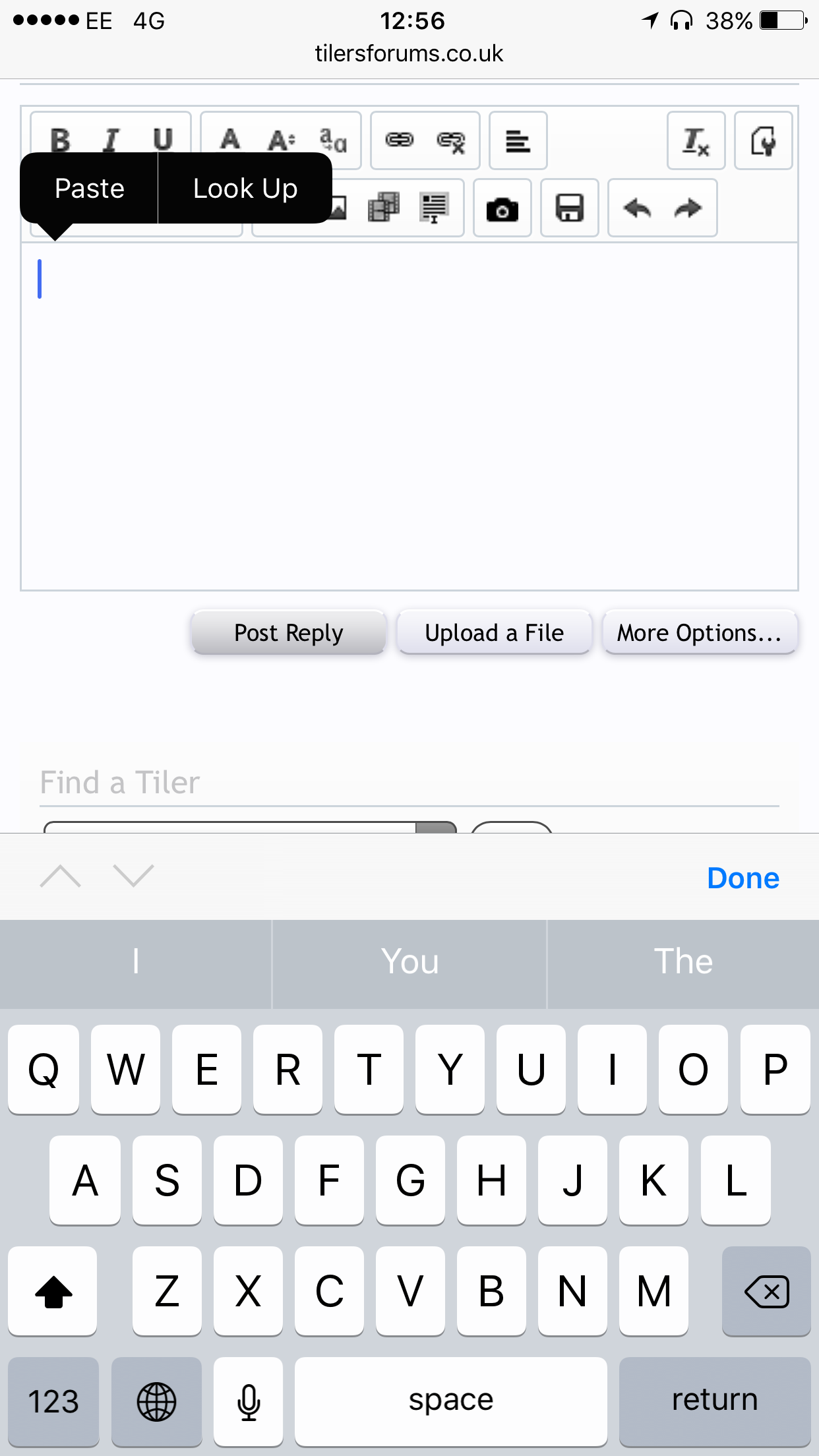Remove formatting with the Tx icon
The width and height of the screenshot is (819, 1456).
point(696,141)
